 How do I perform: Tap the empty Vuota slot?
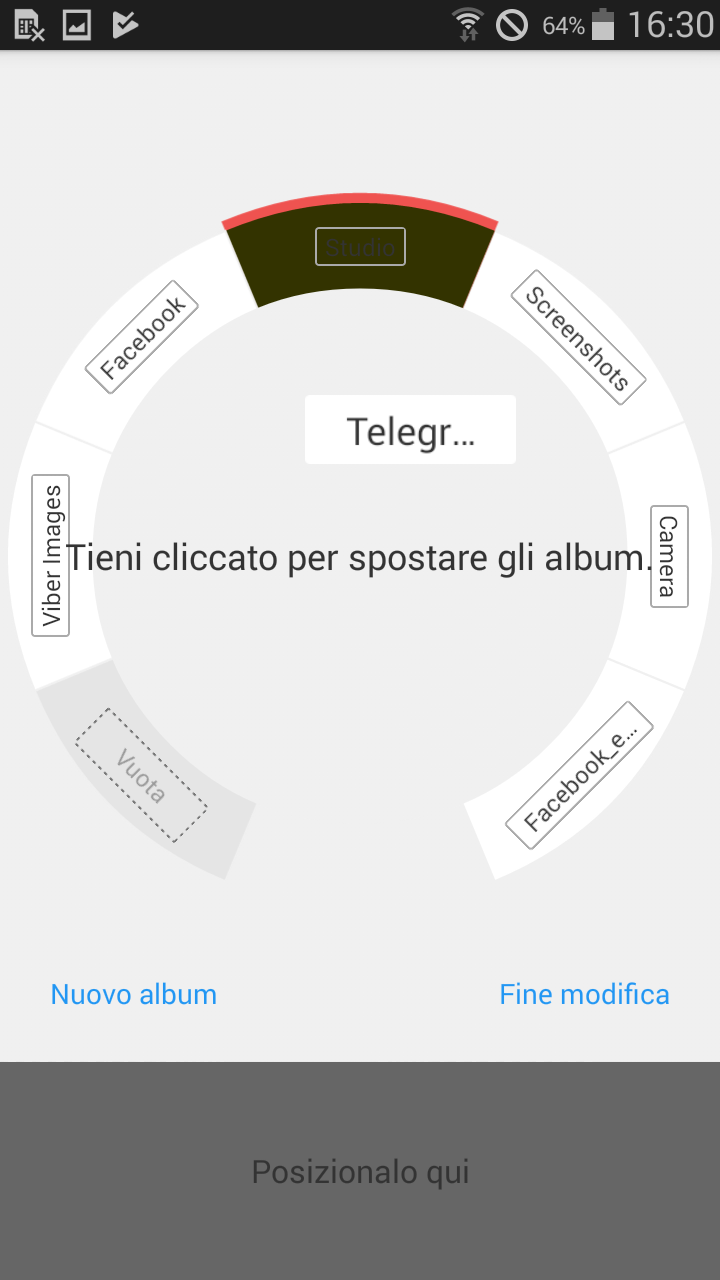[141, 776]
